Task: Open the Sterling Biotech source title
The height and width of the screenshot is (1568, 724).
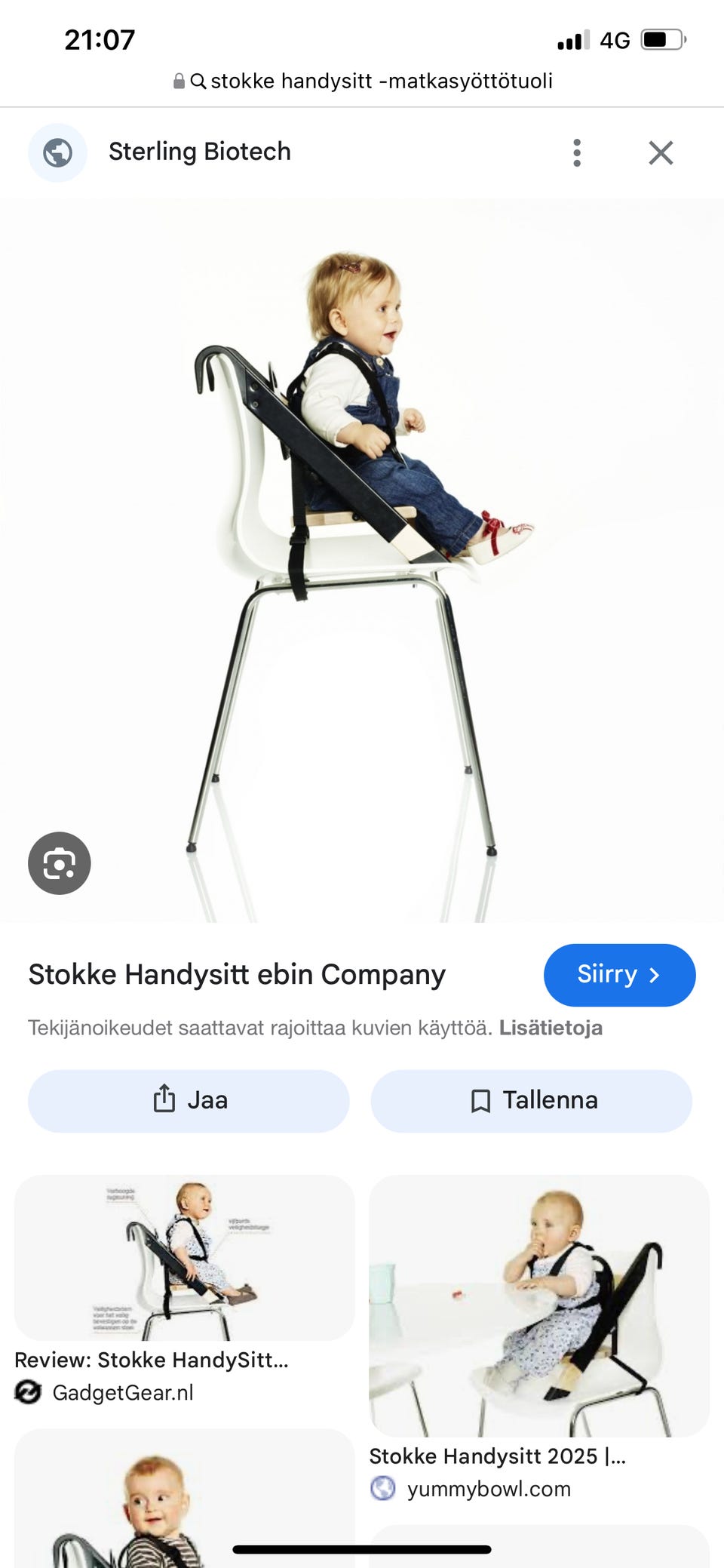Action: [200, 152]
